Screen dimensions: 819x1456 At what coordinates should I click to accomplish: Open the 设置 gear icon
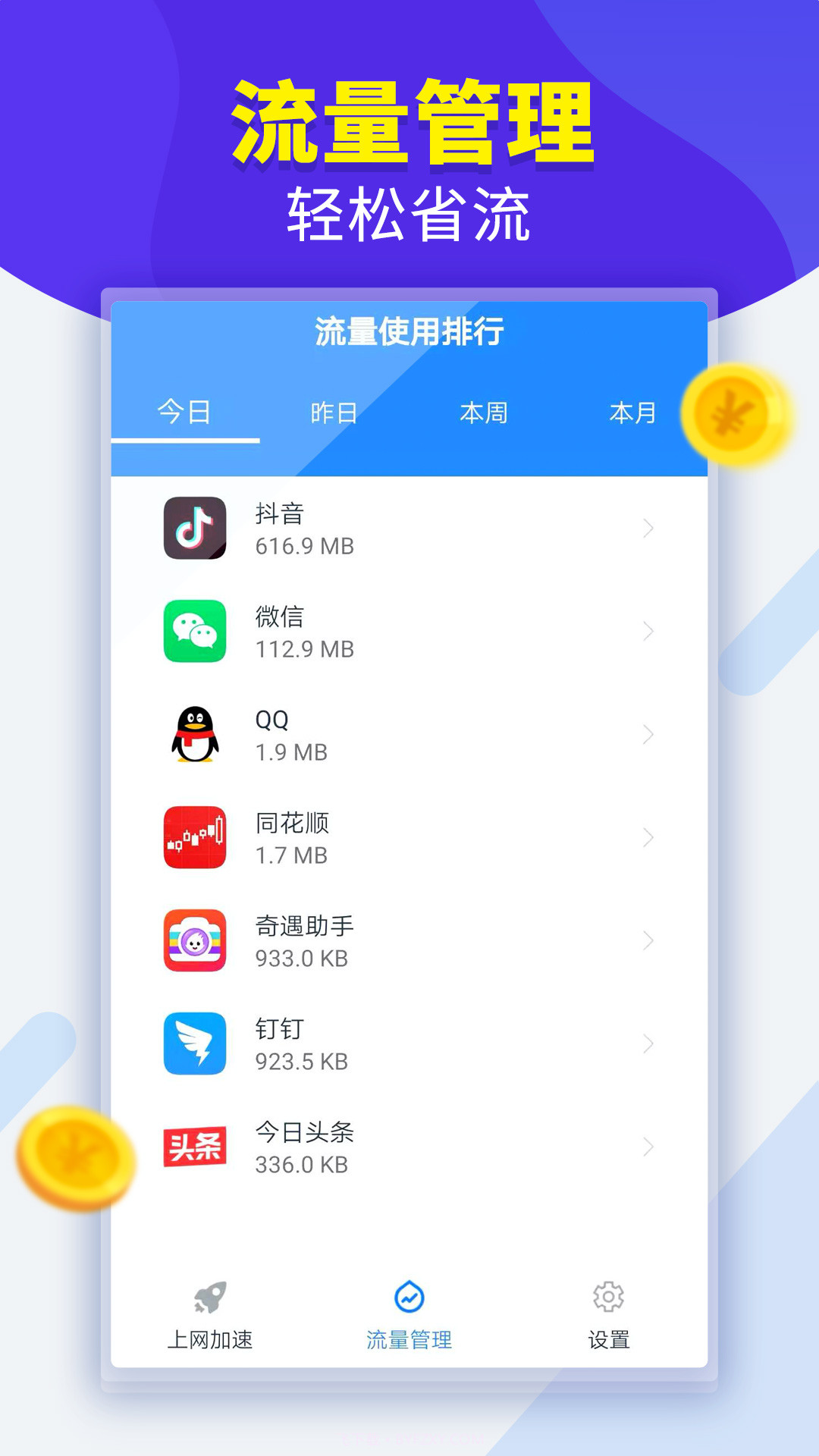(x=606, y=1297)
